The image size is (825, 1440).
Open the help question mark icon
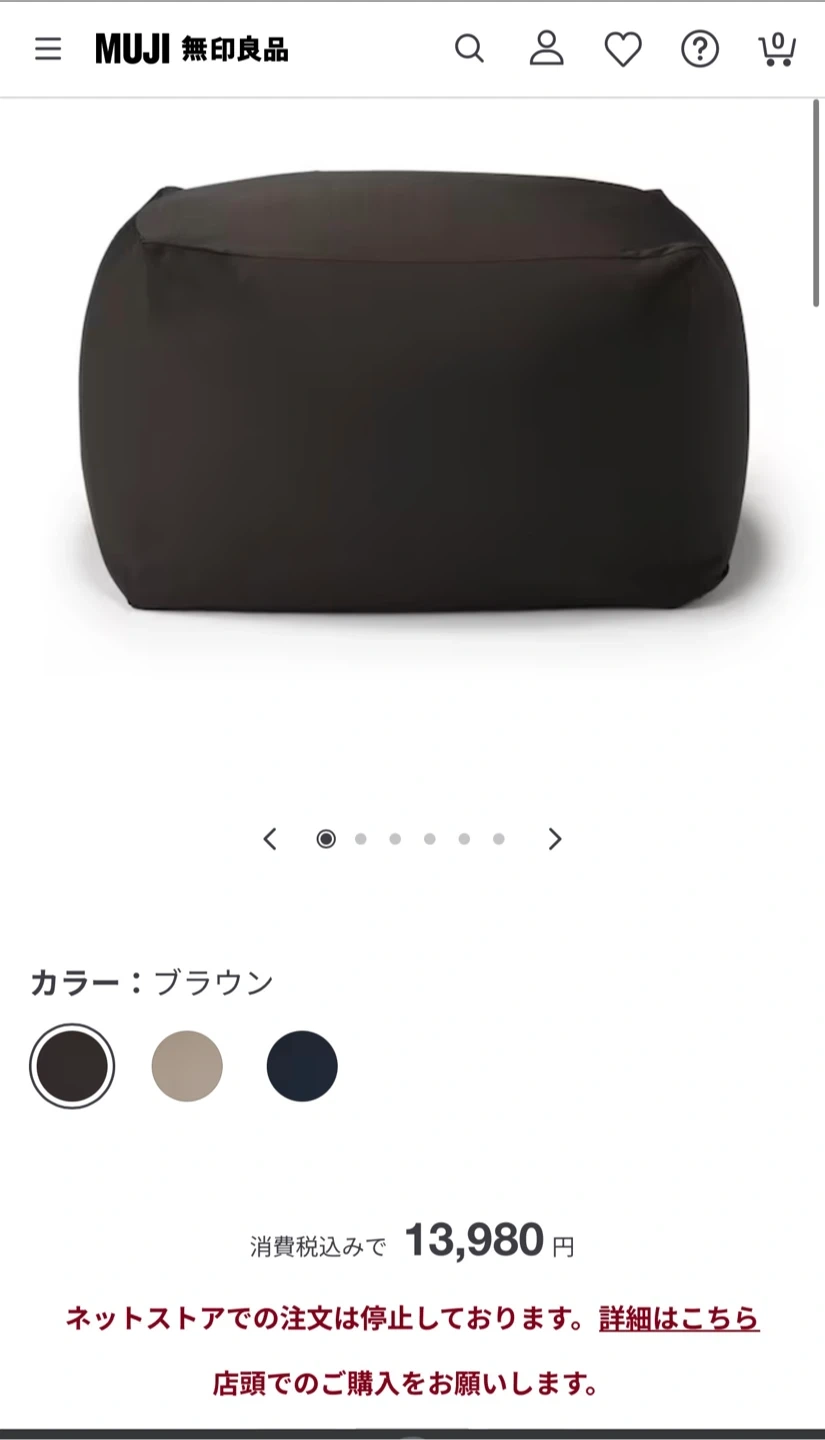(x=700, y=49)
